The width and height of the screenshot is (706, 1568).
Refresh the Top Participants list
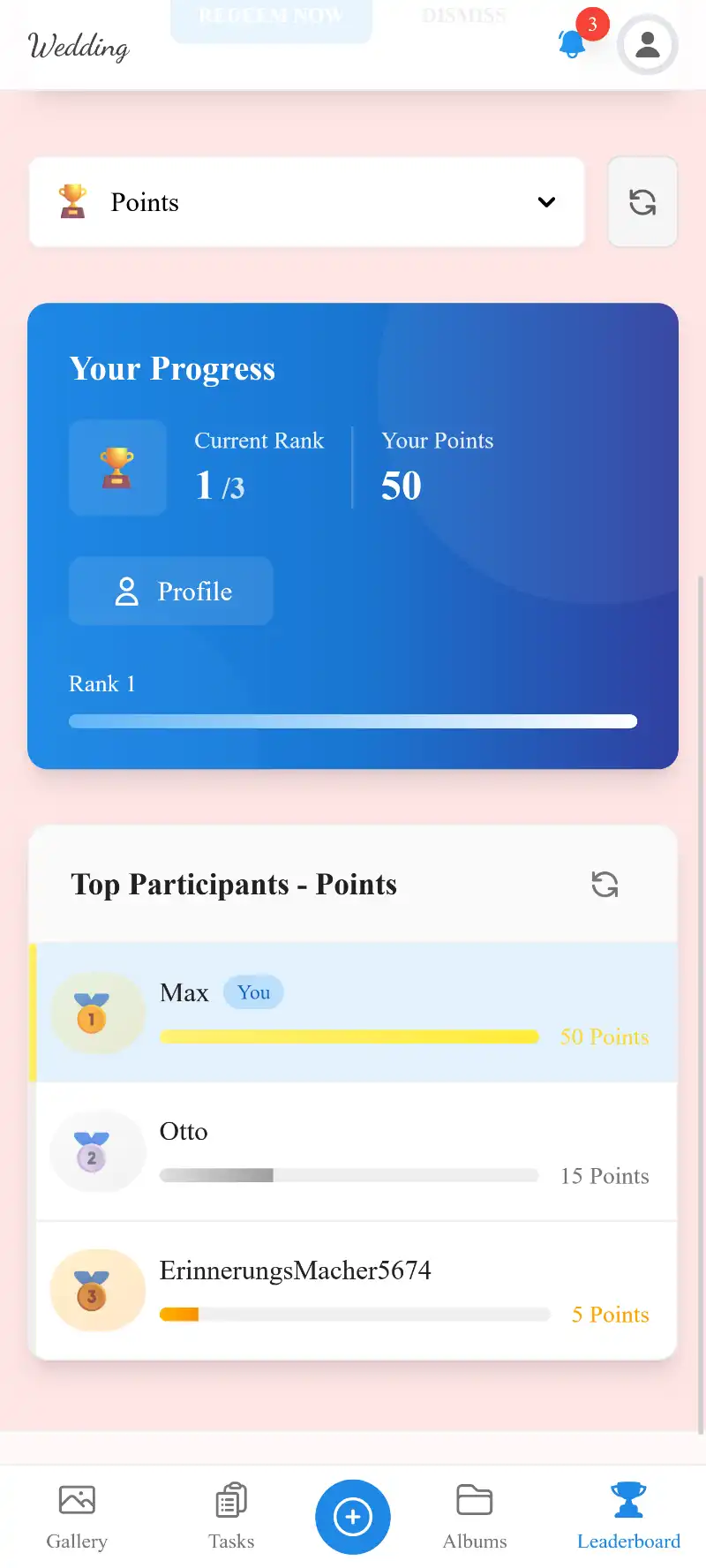point(605,885)
